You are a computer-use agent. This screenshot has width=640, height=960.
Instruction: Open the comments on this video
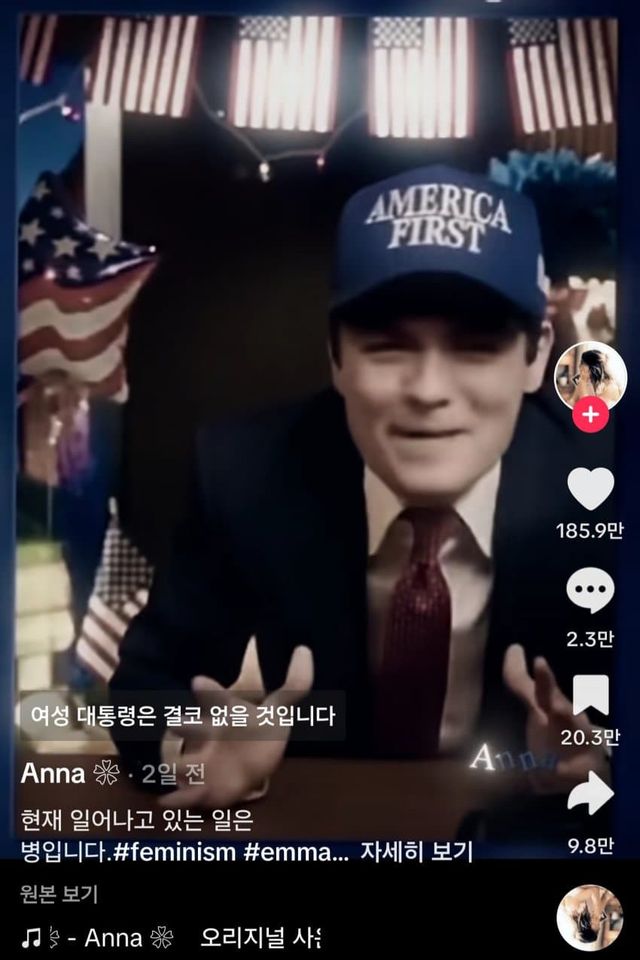click(x=590, y=591)
